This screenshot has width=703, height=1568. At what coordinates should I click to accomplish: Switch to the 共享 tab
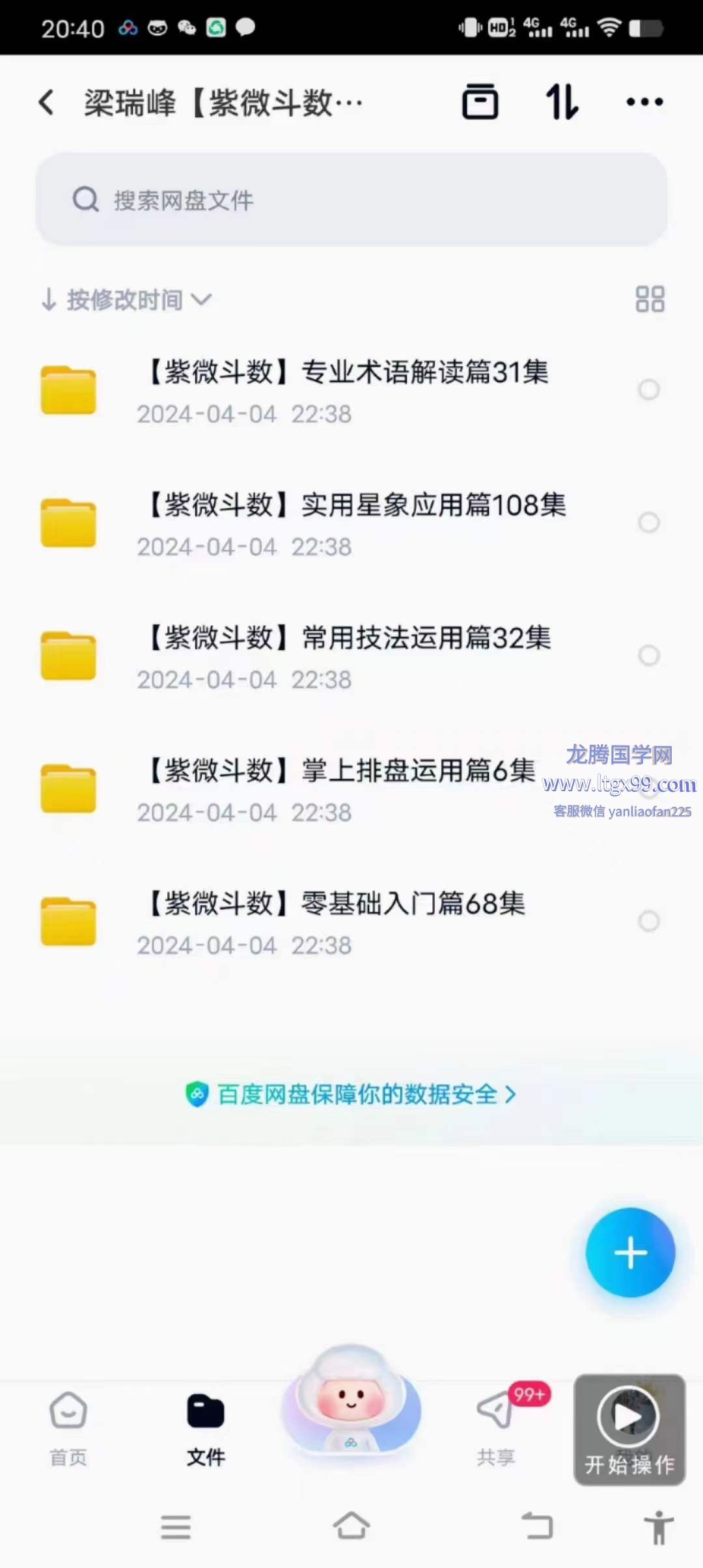[496, 1427]
